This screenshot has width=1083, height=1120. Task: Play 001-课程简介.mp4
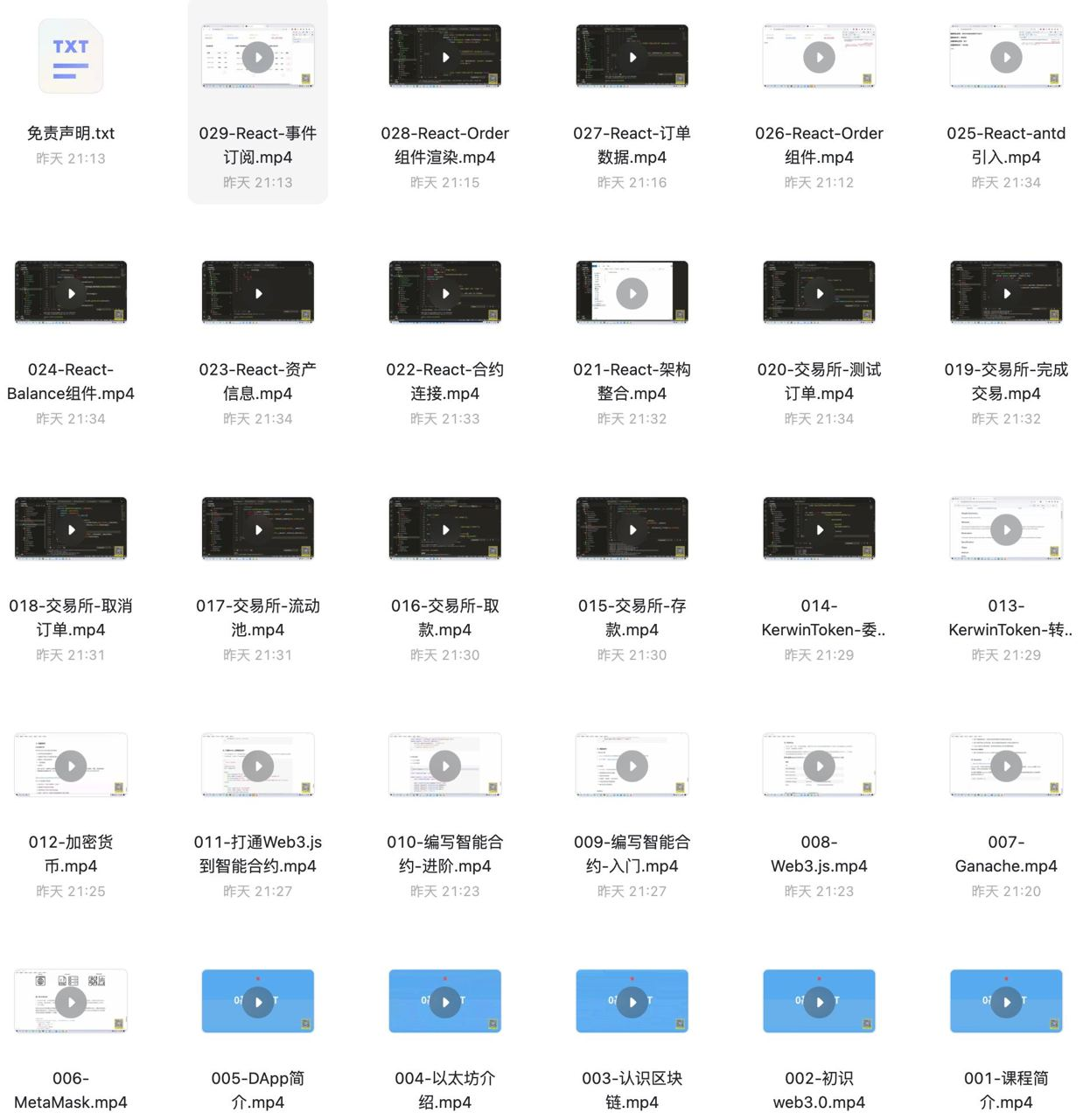(1006, 1003)
